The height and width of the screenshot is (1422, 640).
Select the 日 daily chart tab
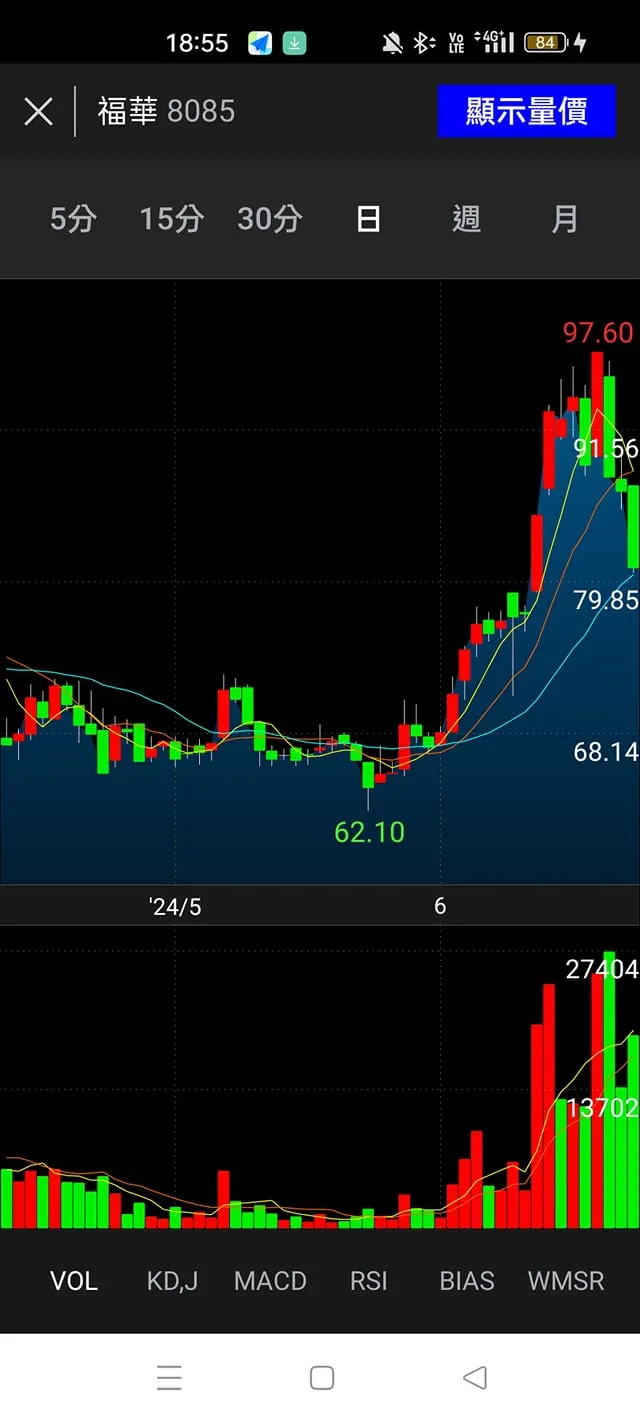click(x=368, y=219)
